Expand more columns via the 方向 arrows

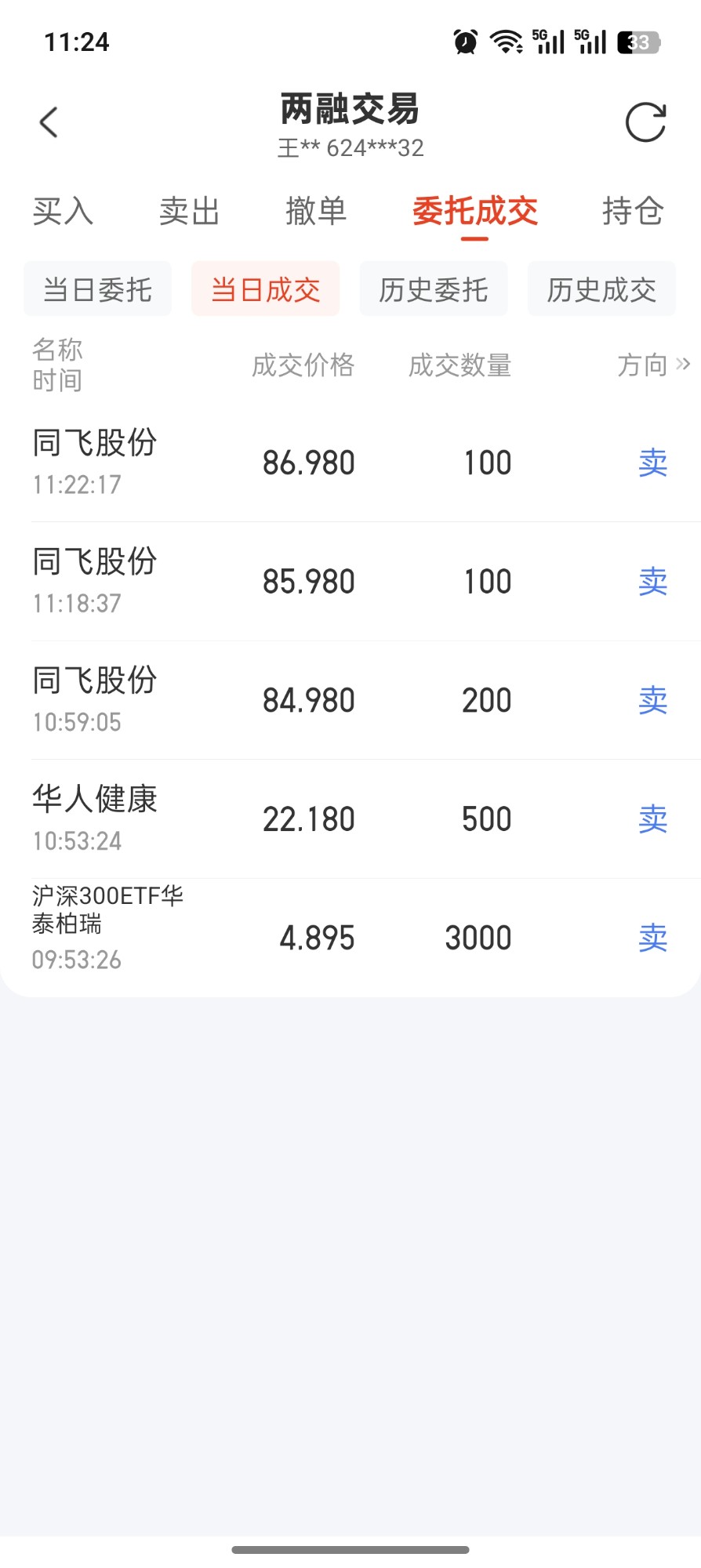[683, 364]
